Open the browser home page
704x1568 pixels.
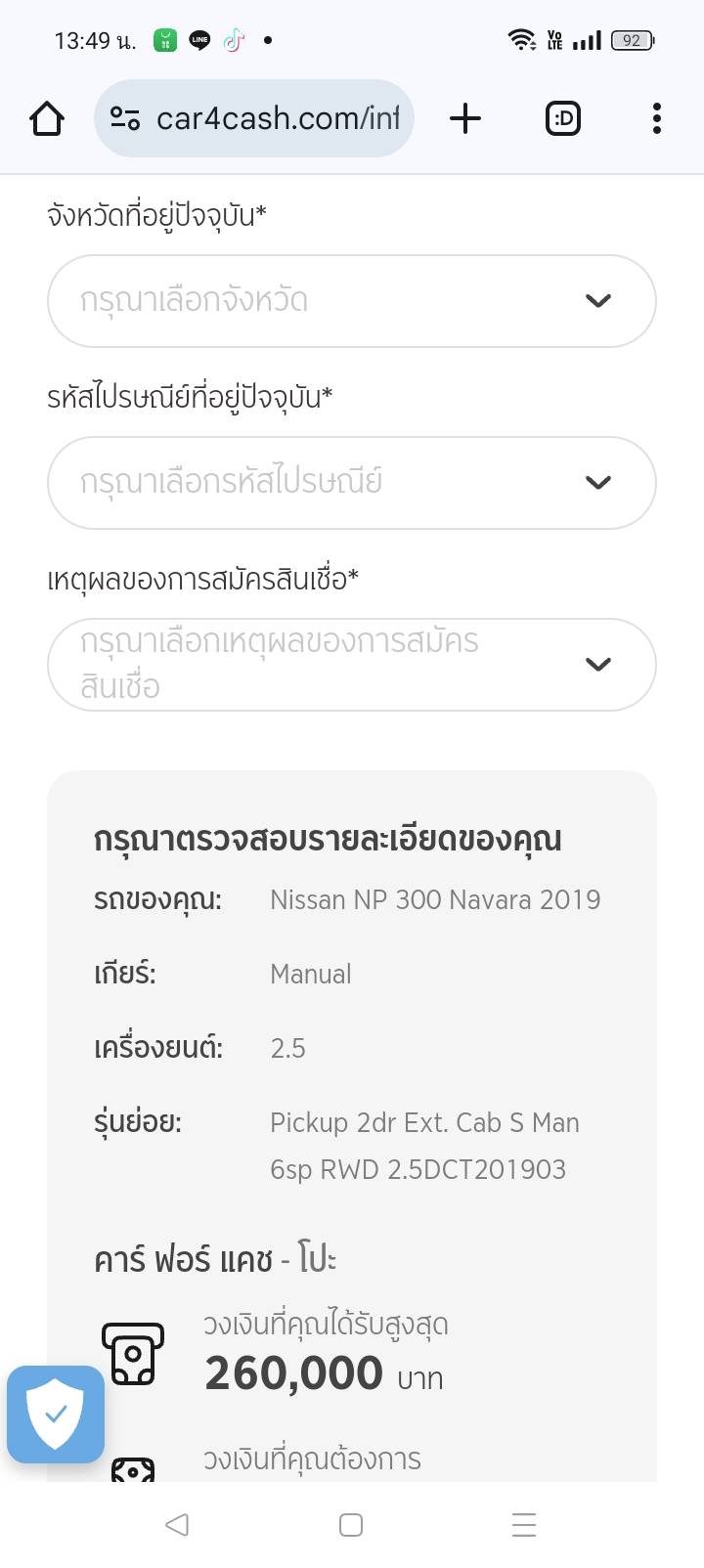[46, 119]
